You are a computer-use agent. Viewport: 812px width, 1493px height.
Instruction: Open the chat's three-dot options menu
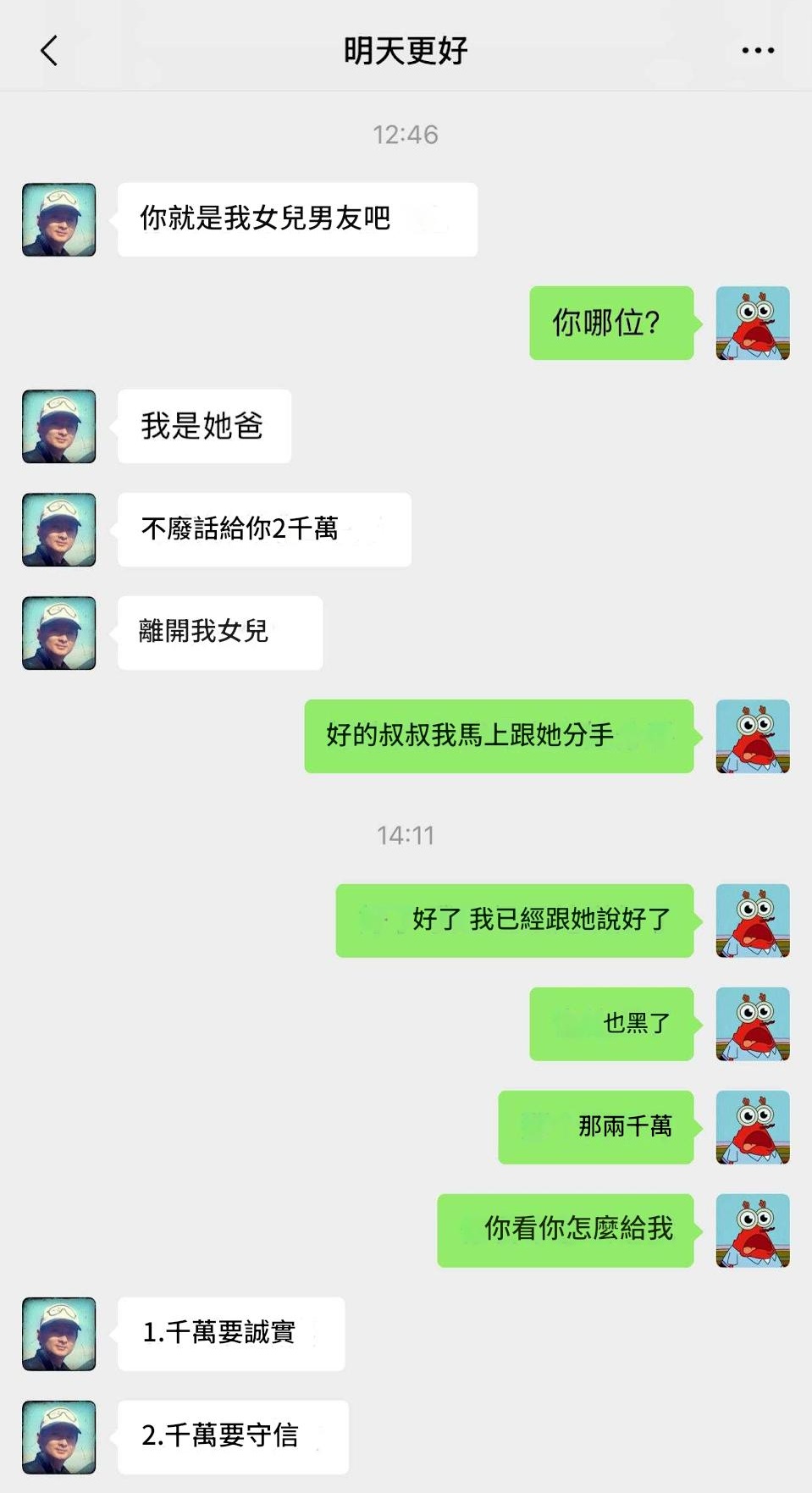click(757, 51)
